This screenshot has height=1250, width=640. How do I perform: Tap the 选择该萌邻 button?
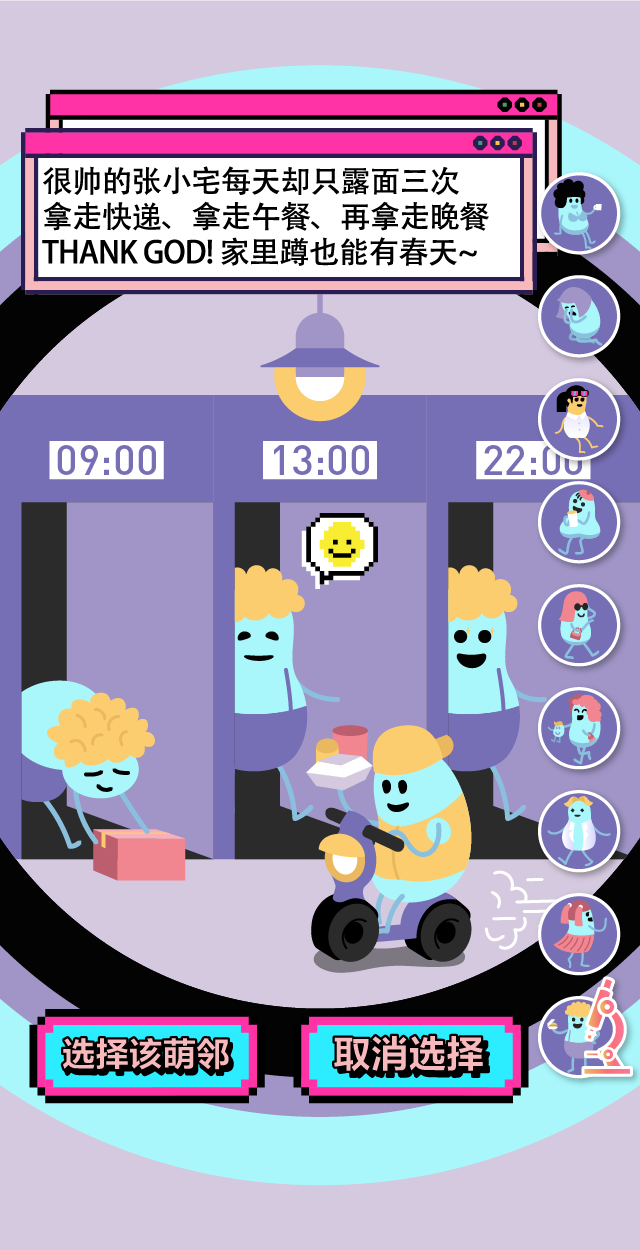pyautogui.click(x=146, y=1055)
